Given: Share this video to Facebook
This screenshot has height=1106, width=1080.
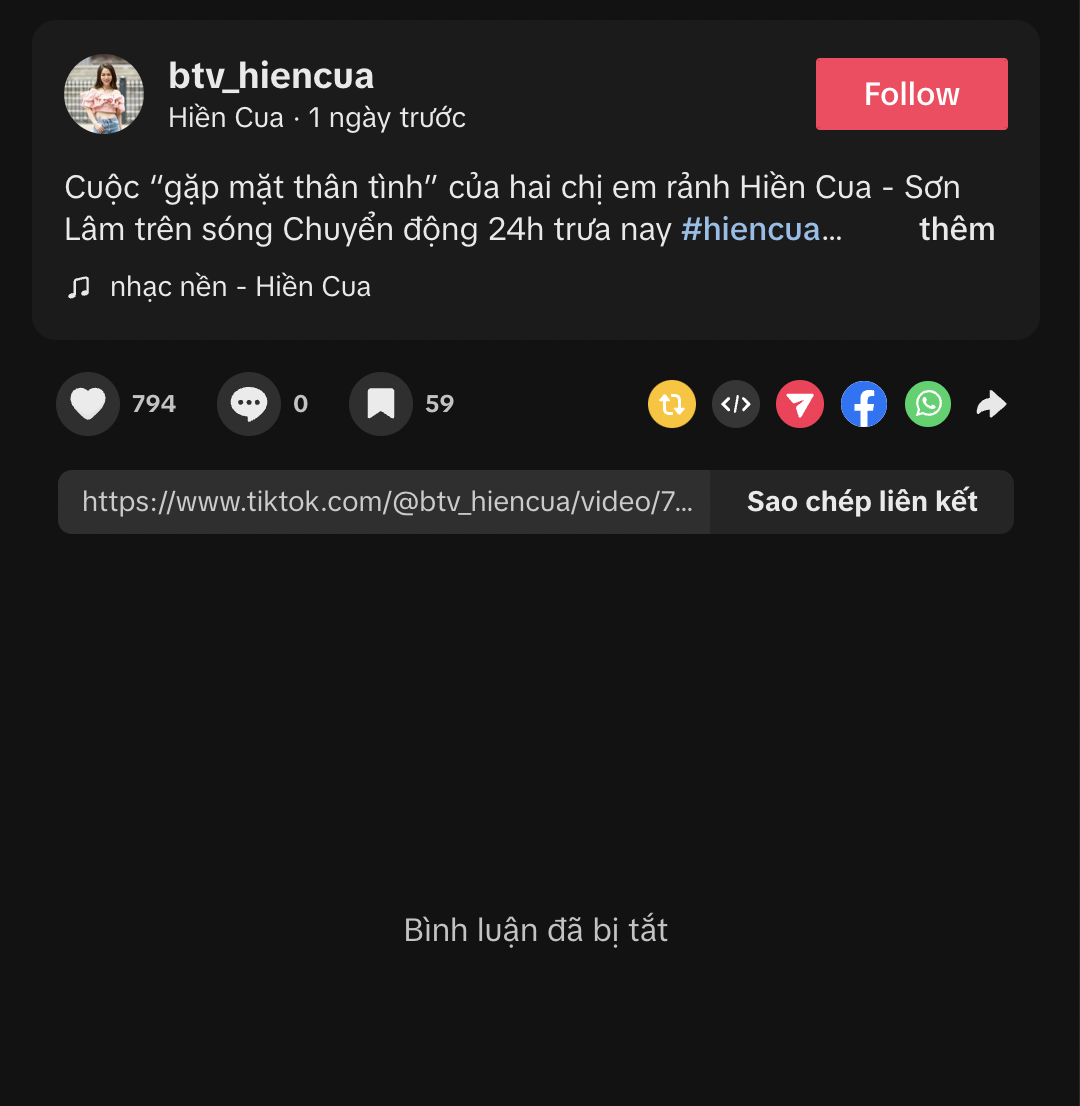Looking at the screenshot, I should coord(864,404).
